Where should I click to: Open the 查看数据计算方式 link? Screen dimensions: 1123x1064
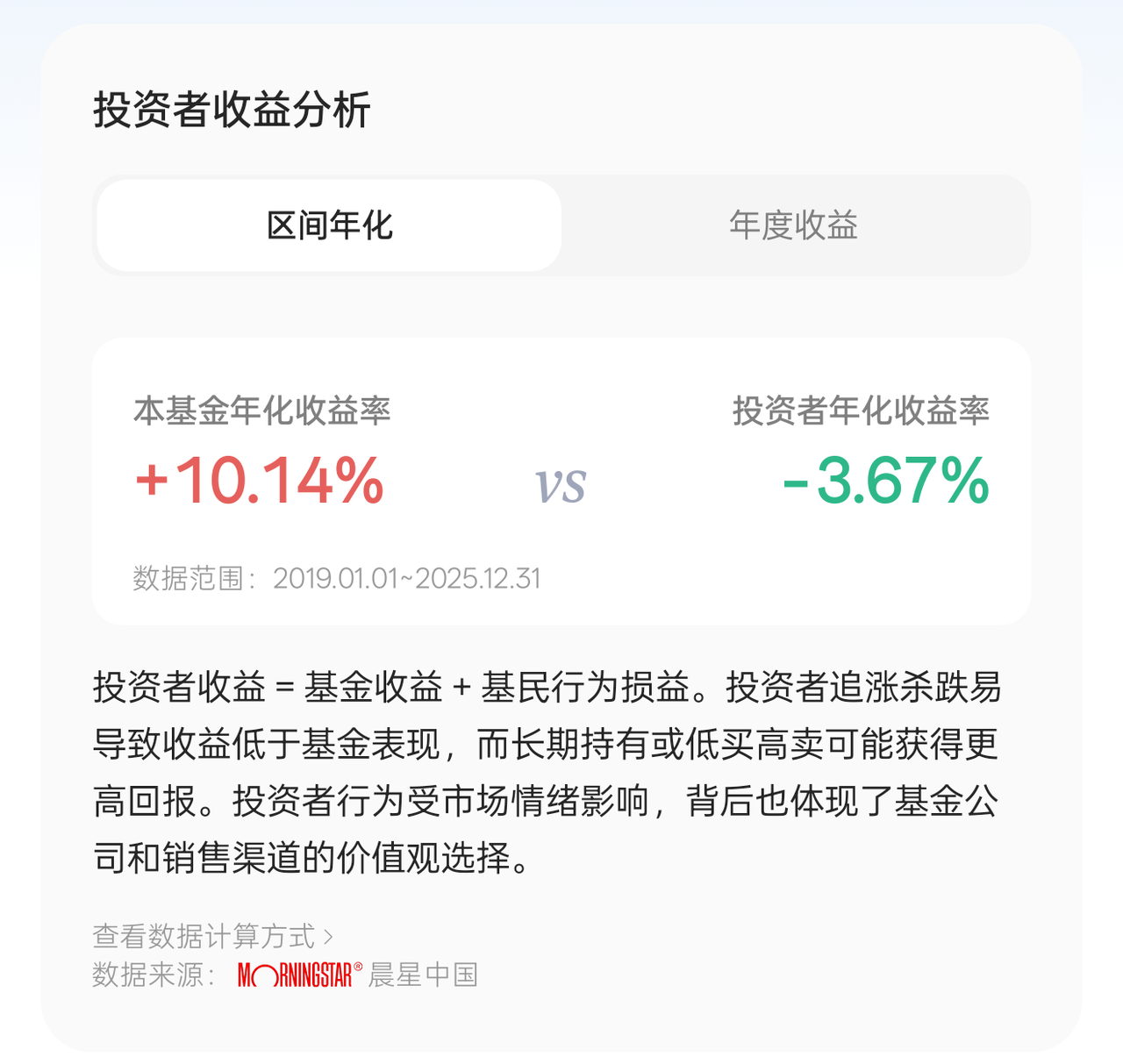[x=212, y=936]
